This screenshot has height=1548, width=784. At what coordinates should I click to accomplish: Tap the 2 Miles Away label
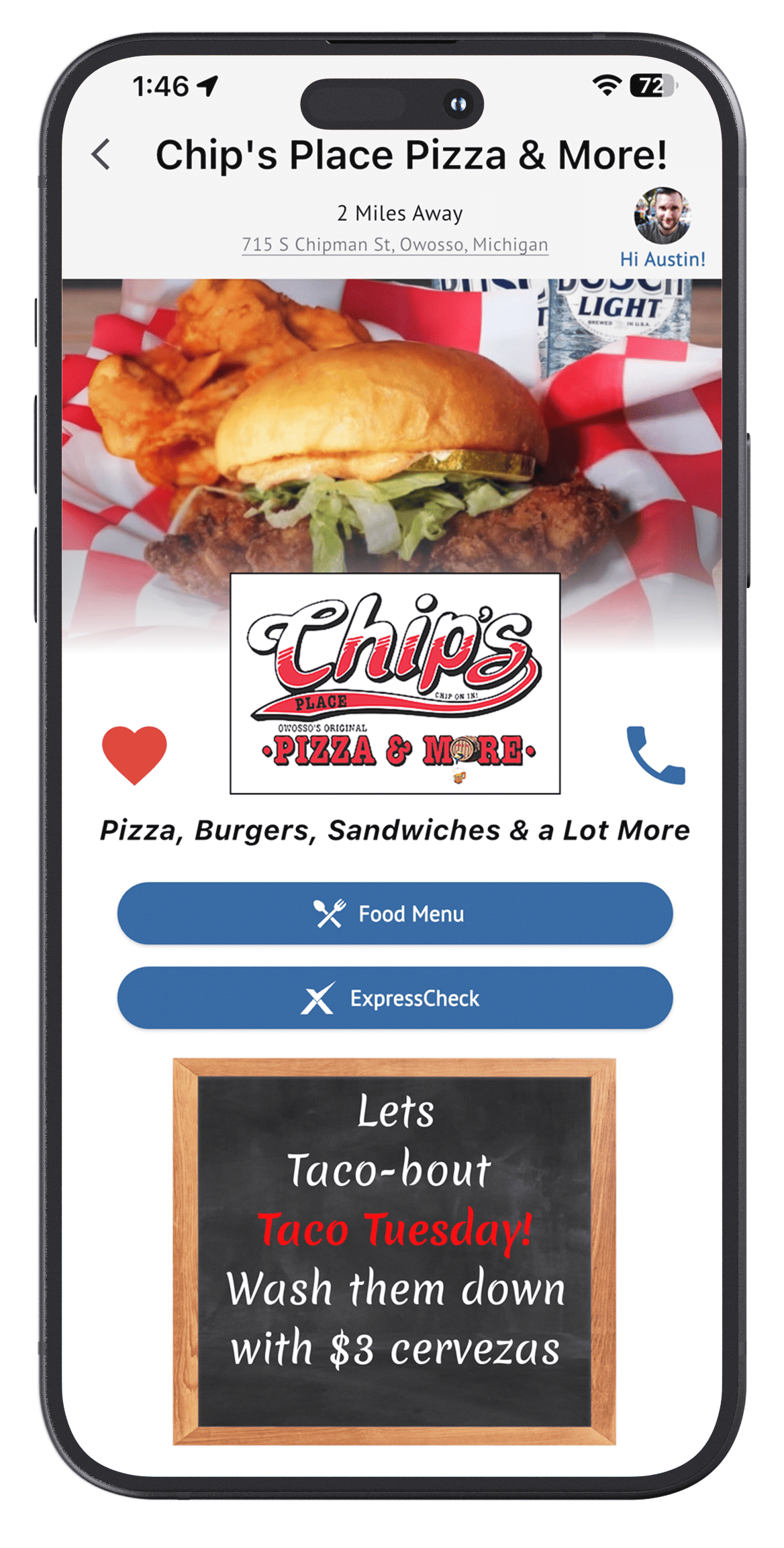click(x=399, y=213)
